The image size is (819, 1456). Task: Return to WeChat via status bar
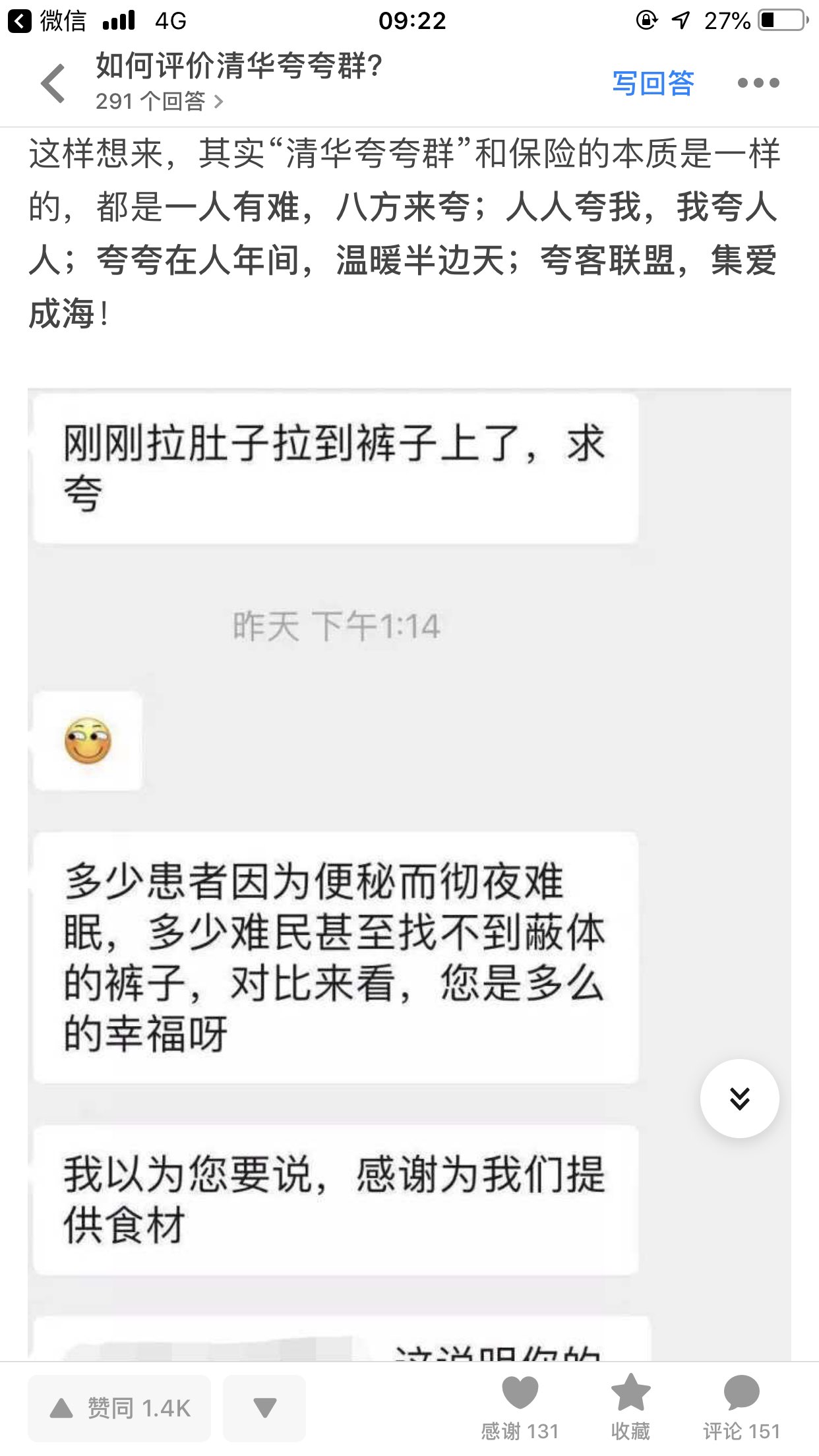tap(46, 21)
